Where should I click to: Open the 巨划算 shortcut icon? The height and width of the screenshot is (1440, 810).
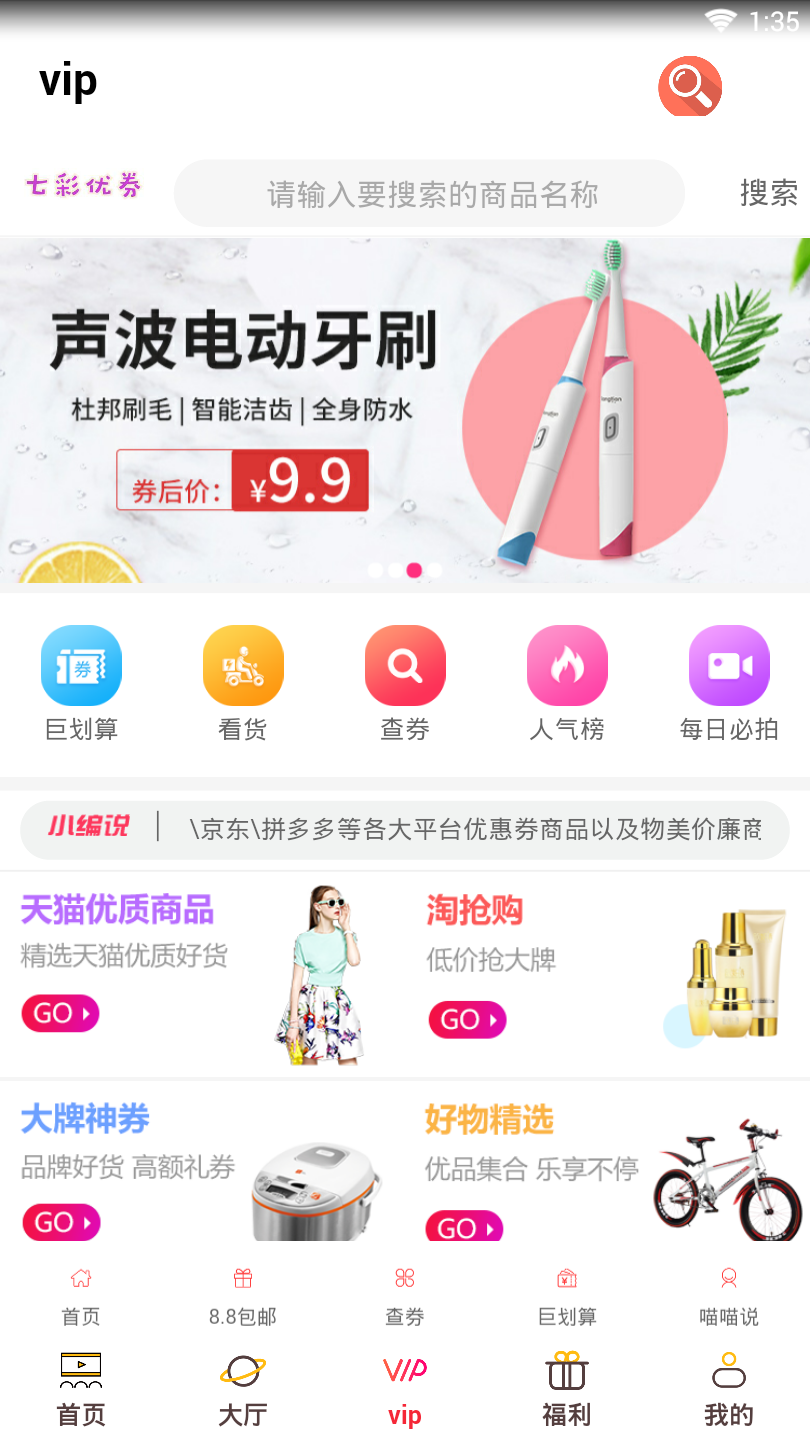pyautogui.click(x=81, y=666)
